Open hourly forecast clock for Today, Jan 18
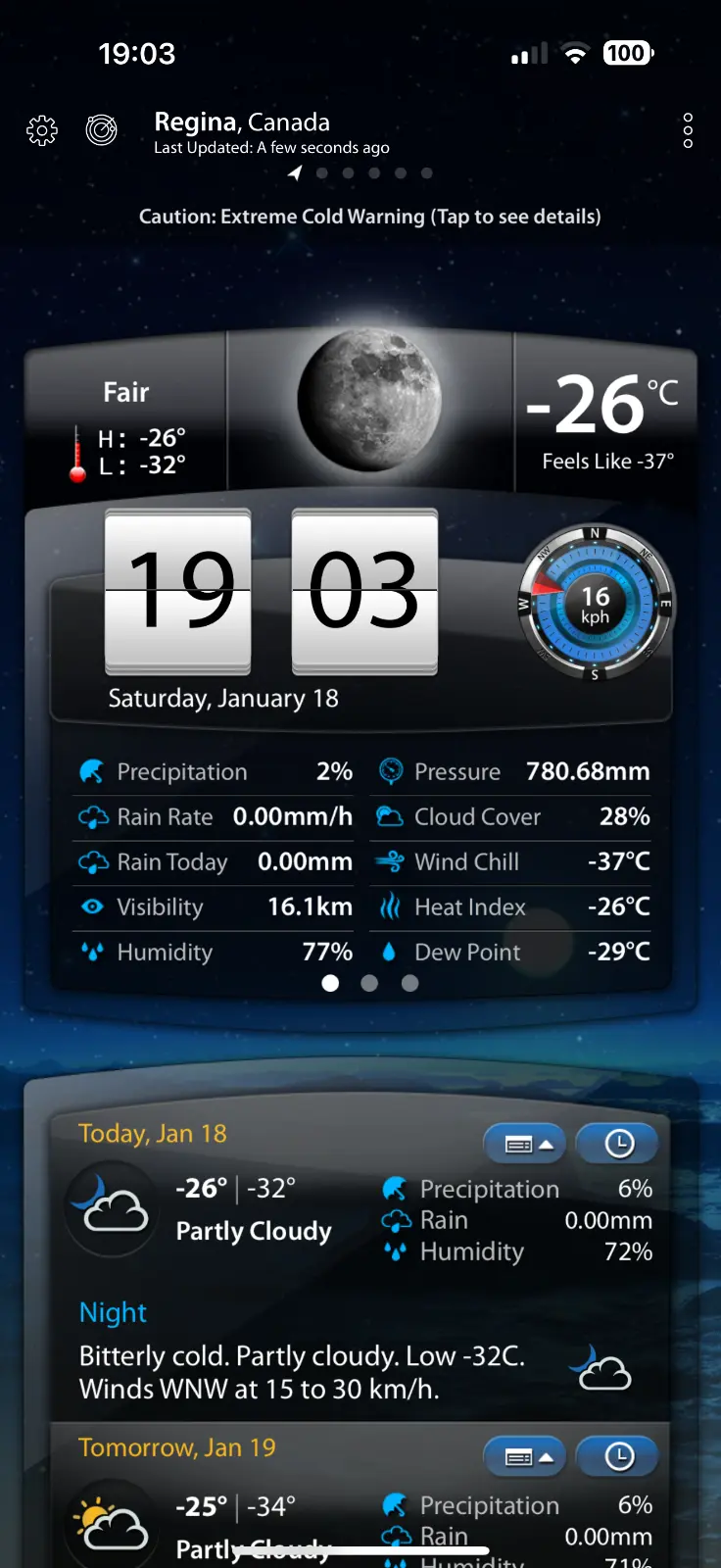 tap(618, 1144)
